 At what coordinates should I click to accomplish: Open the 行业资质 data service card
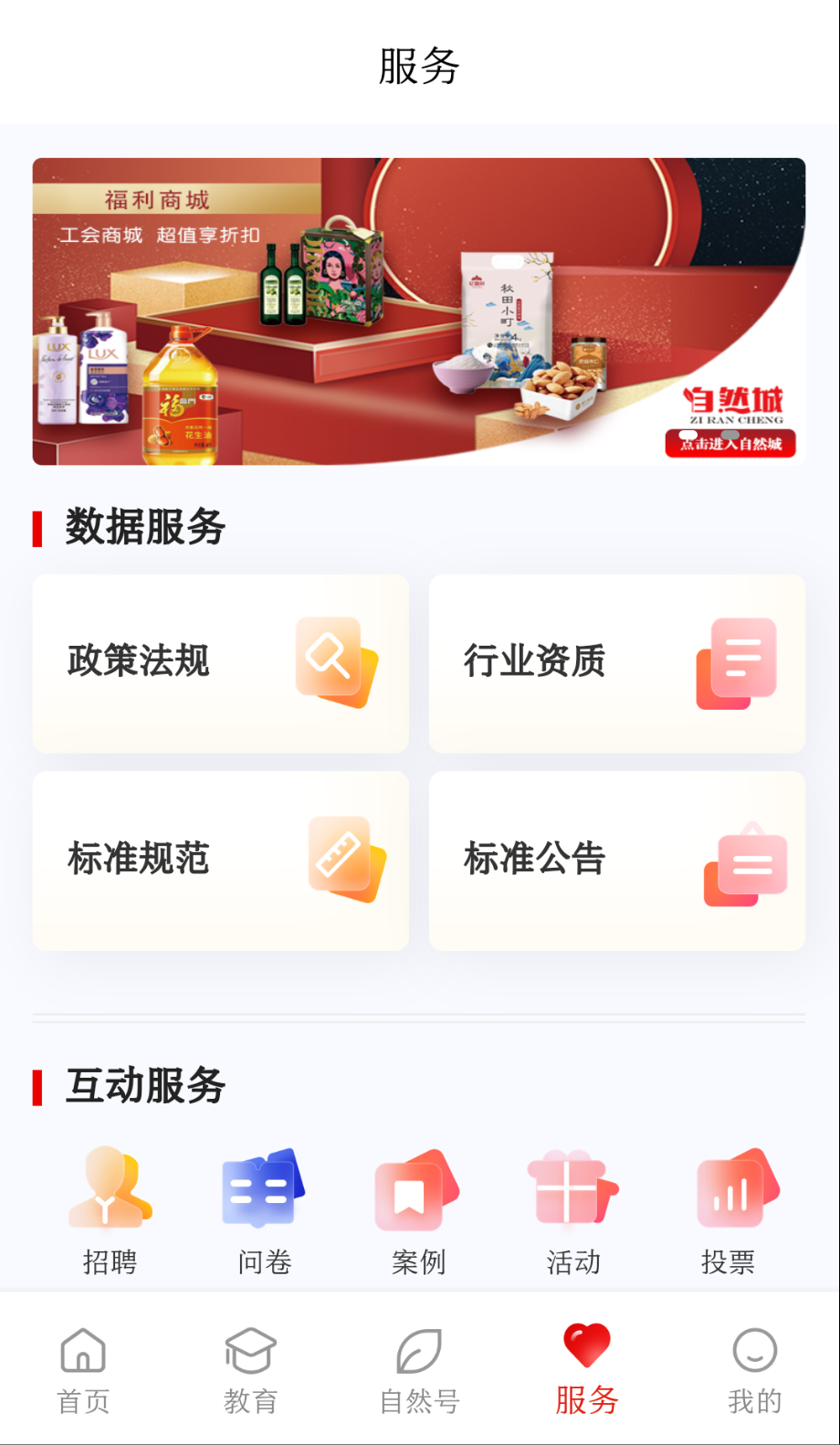pos(617,664)
